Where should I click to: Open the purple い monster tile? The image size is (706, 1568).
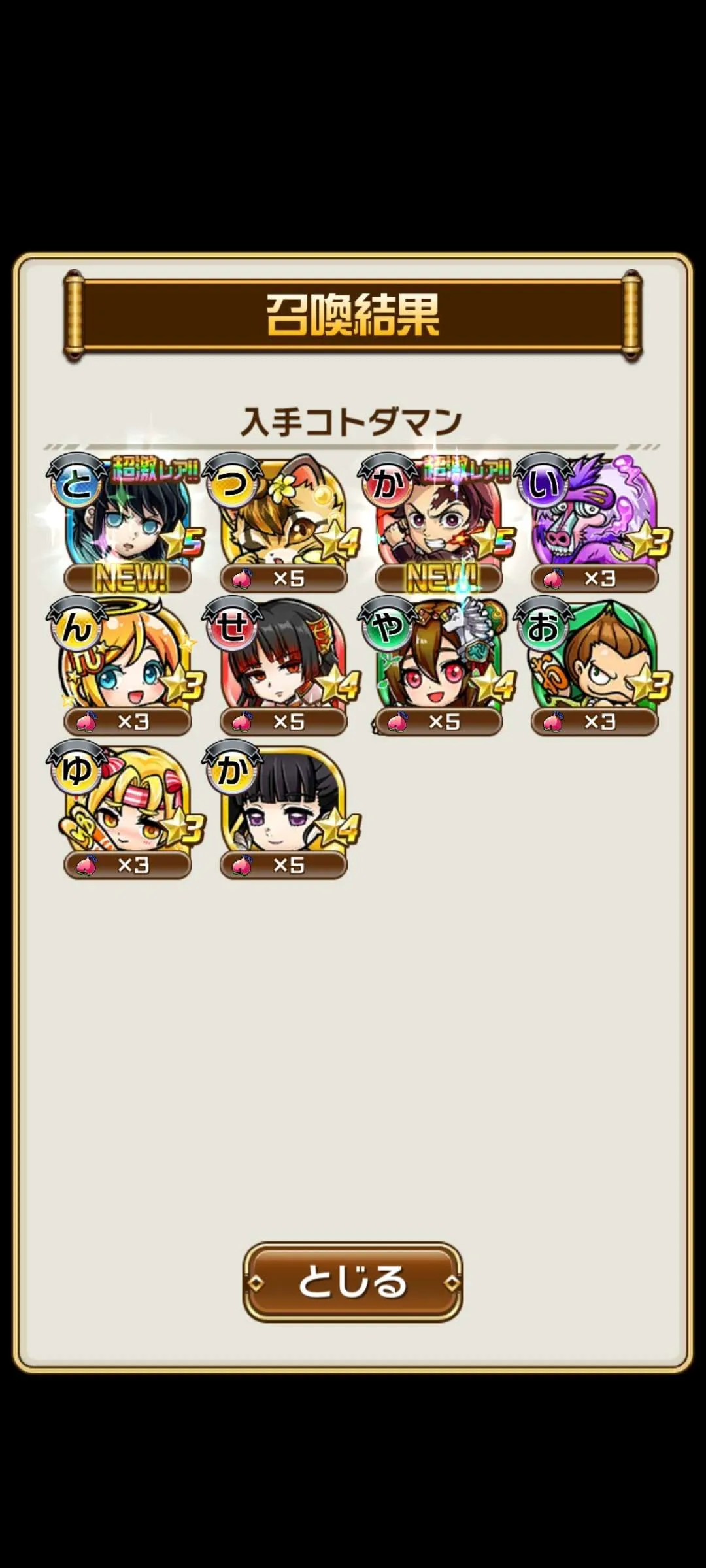click(x=594, y=516)
